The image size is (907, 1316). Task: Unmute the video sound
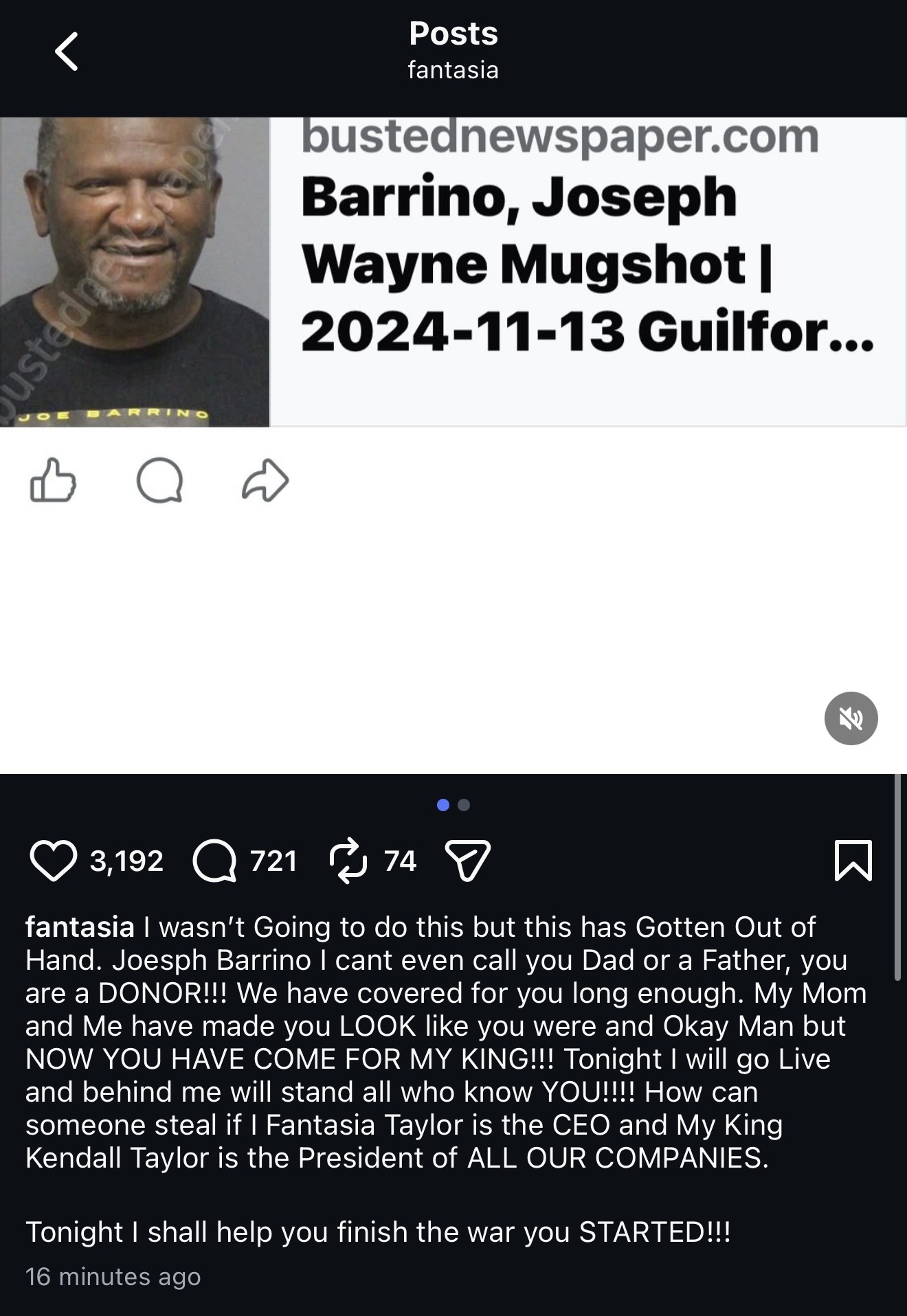click(851, 718)
